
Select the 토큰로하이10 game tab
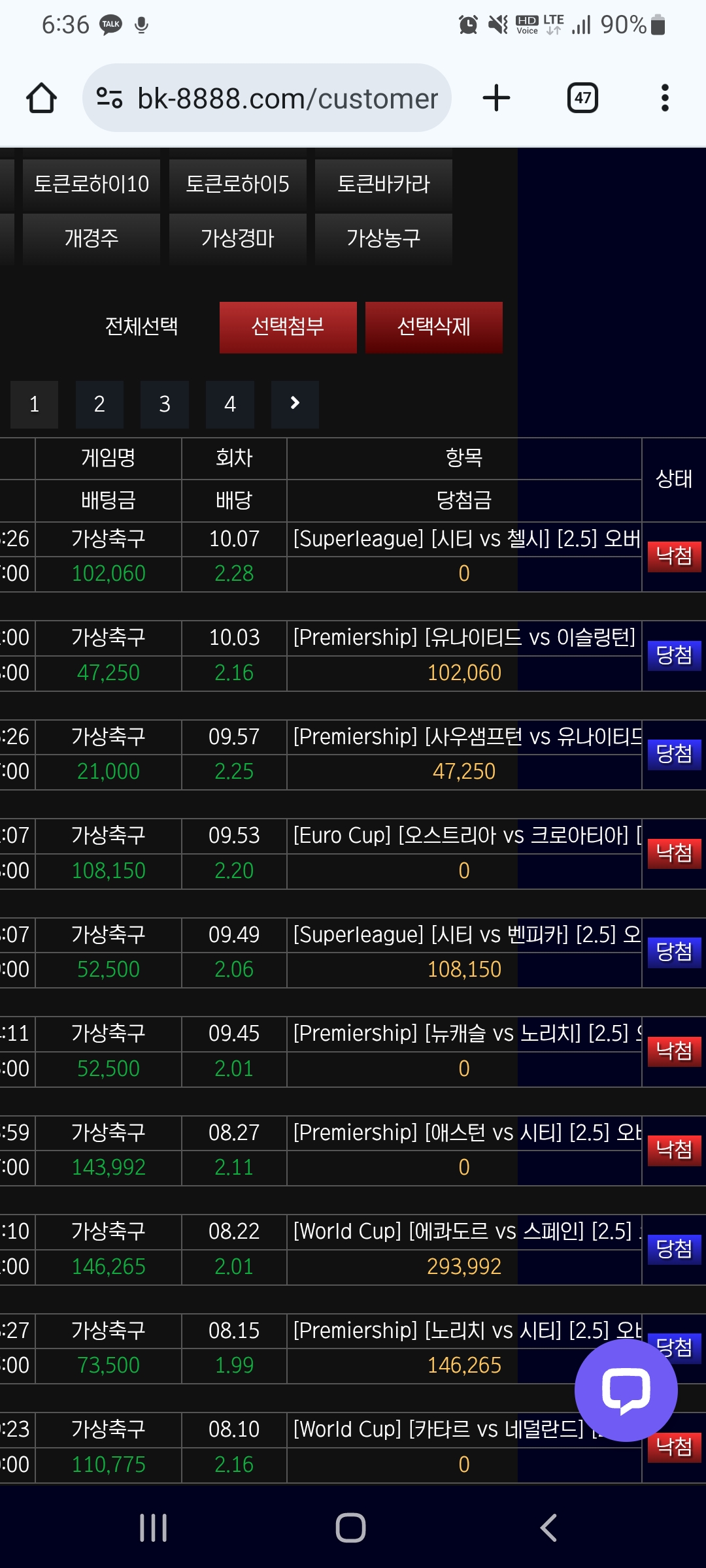[x=92, y=184]
